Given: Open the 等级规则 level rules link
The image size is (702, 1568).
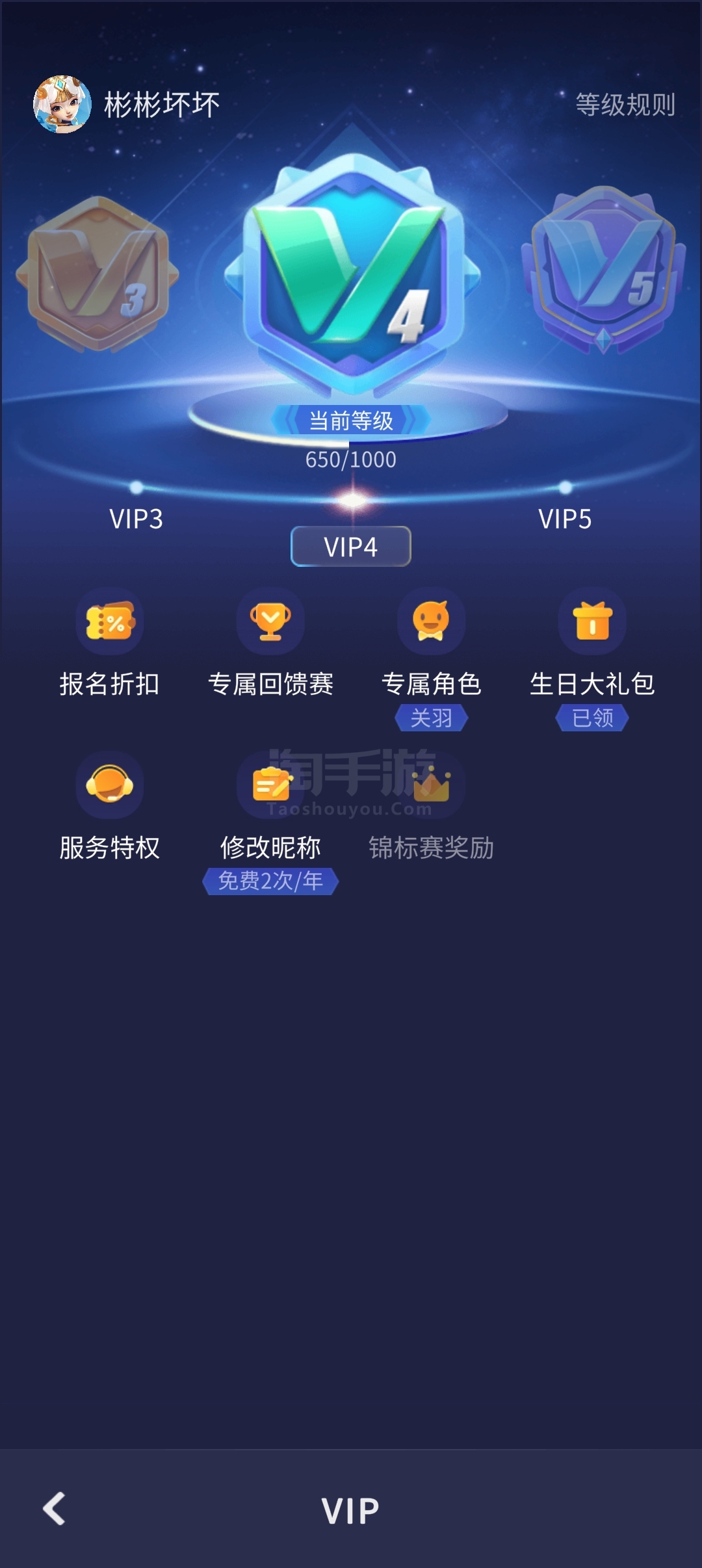Looking at the screenshot, I should click(625, 105).
